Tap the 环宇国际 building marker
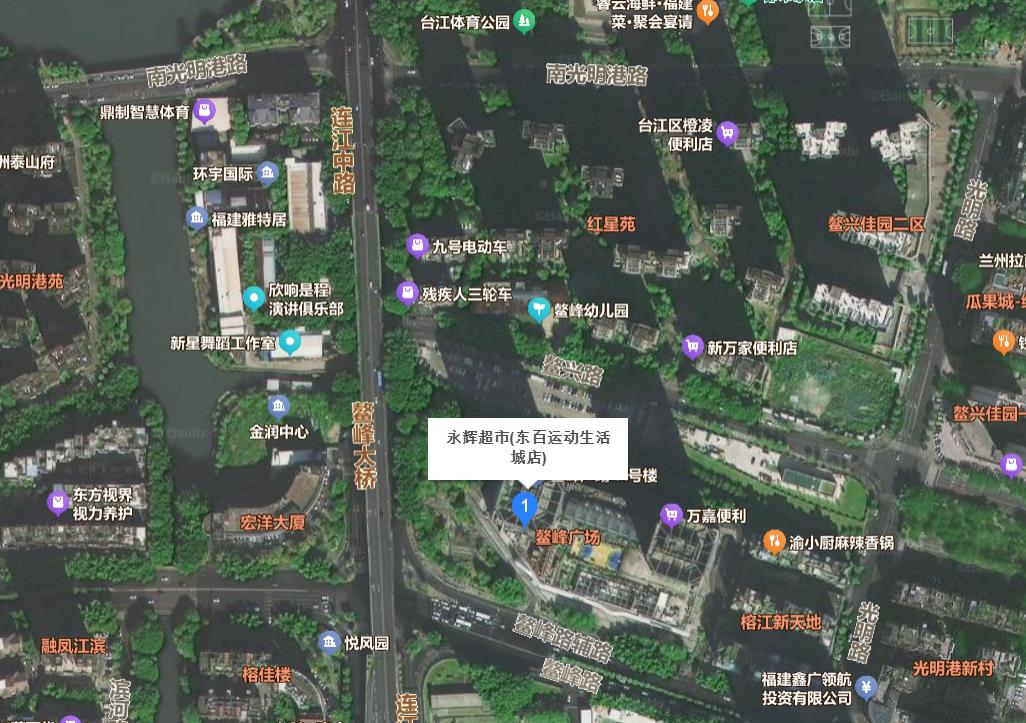Image resolution: width=1026 pixels, height=723 pixels. tap(266, 174)
